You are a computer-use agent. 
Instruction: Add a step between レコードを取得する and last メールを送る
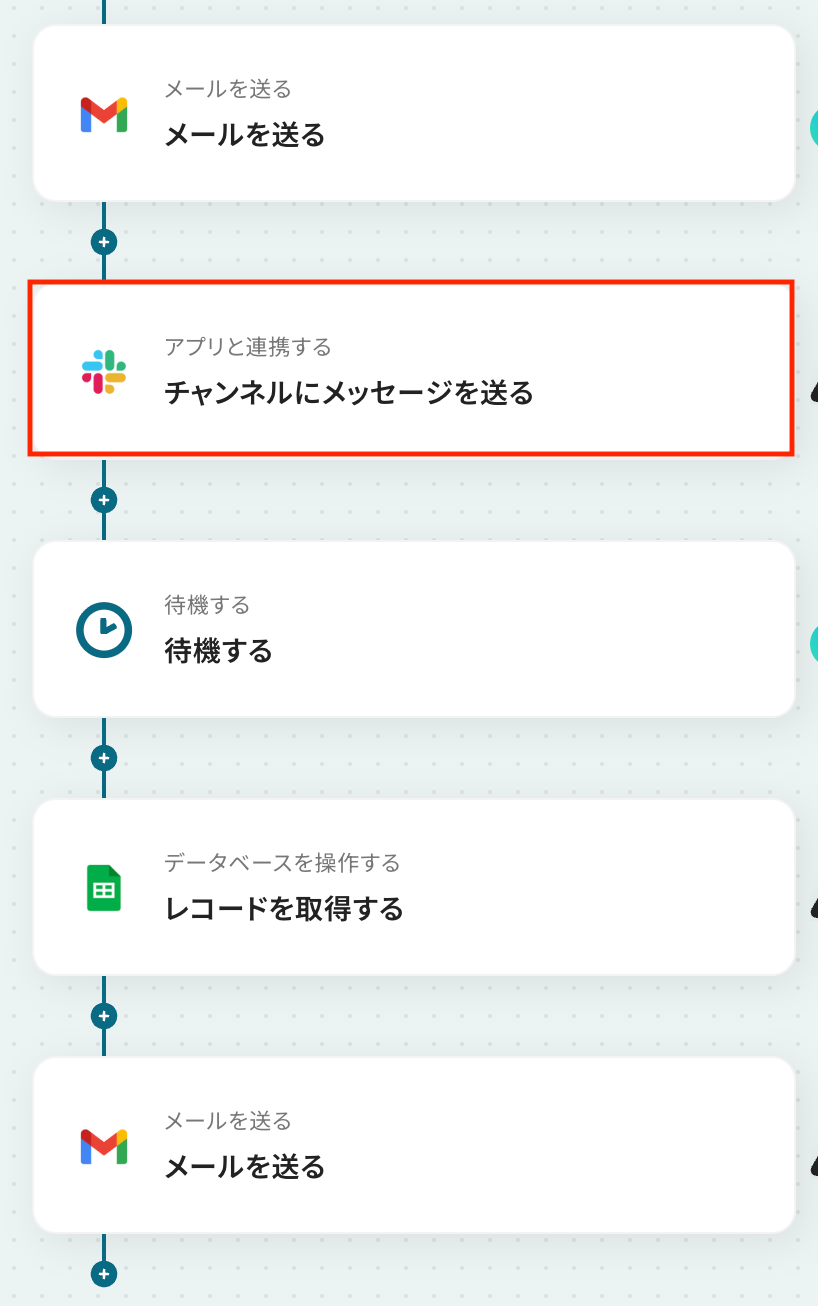[104, 1016]
